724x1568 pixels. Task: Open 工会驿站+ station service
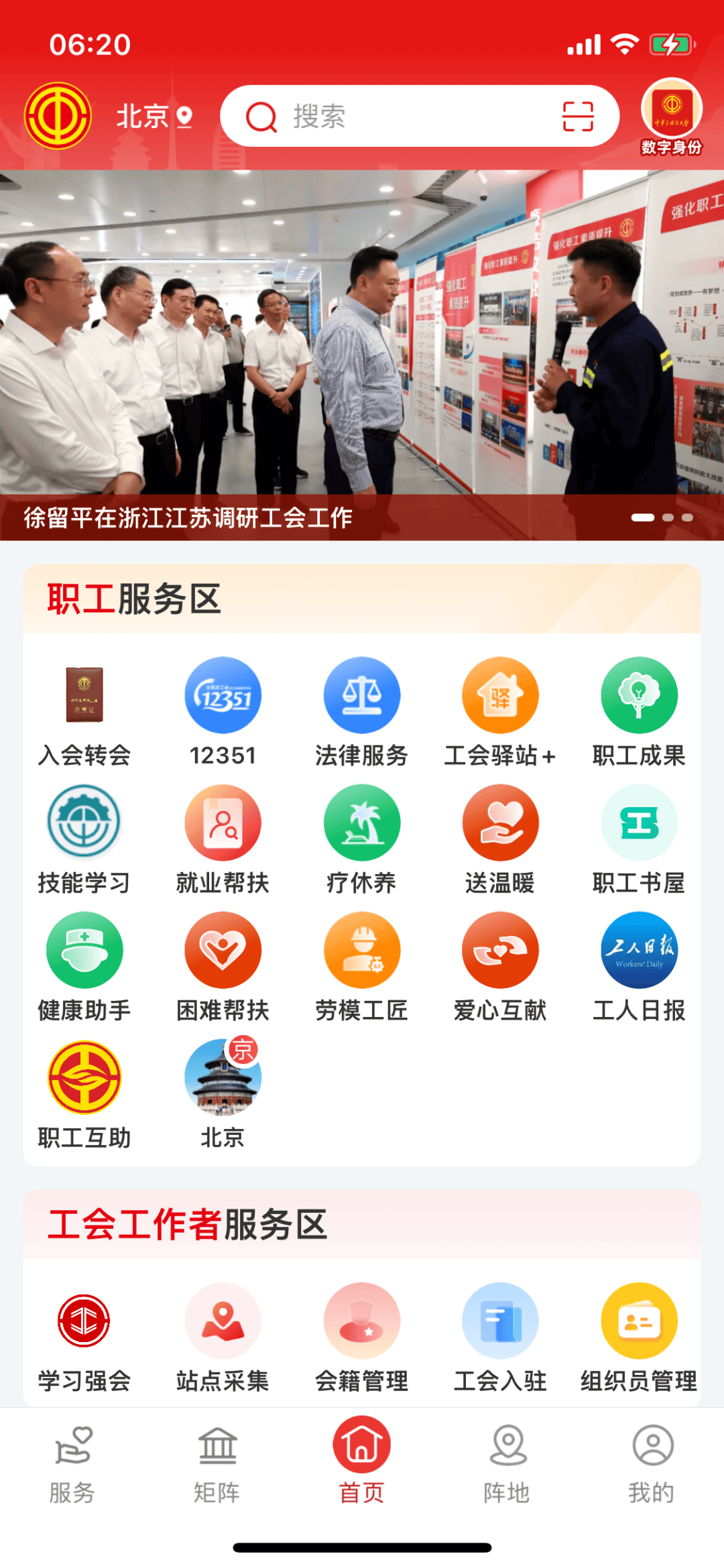click(x=500, y=695)
